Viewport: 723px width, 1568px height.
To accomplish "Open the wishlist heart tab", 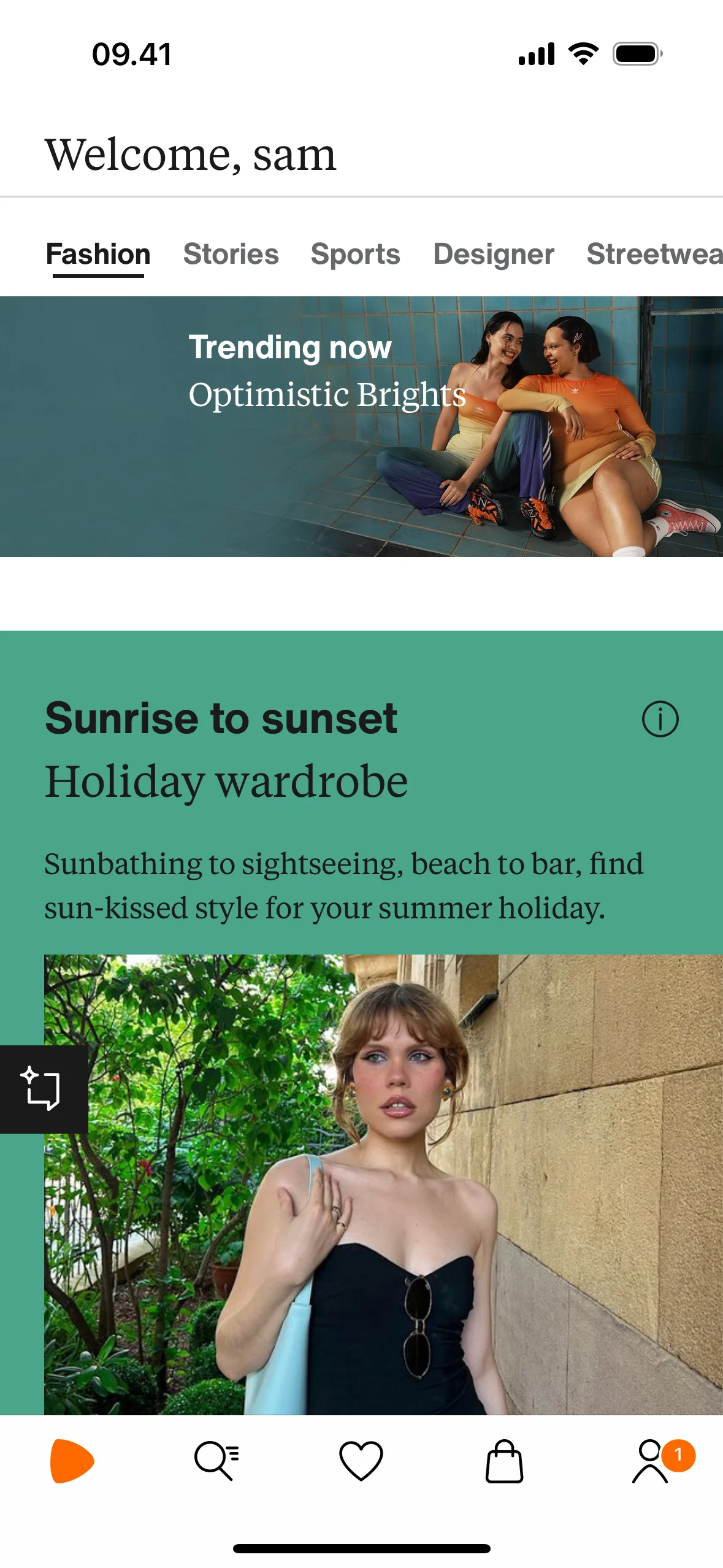I will (x=361, y=1461).
